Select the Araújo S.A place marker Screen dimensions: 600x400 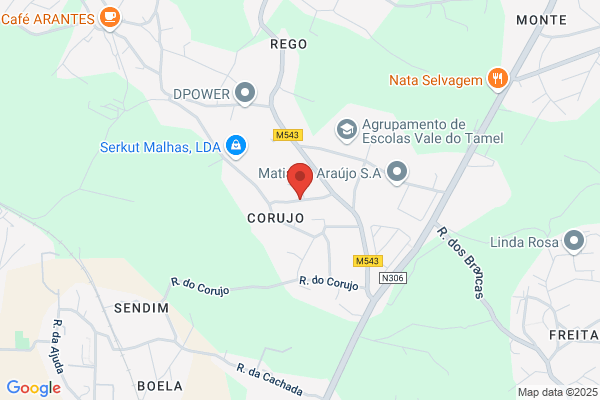pos(397,172)
